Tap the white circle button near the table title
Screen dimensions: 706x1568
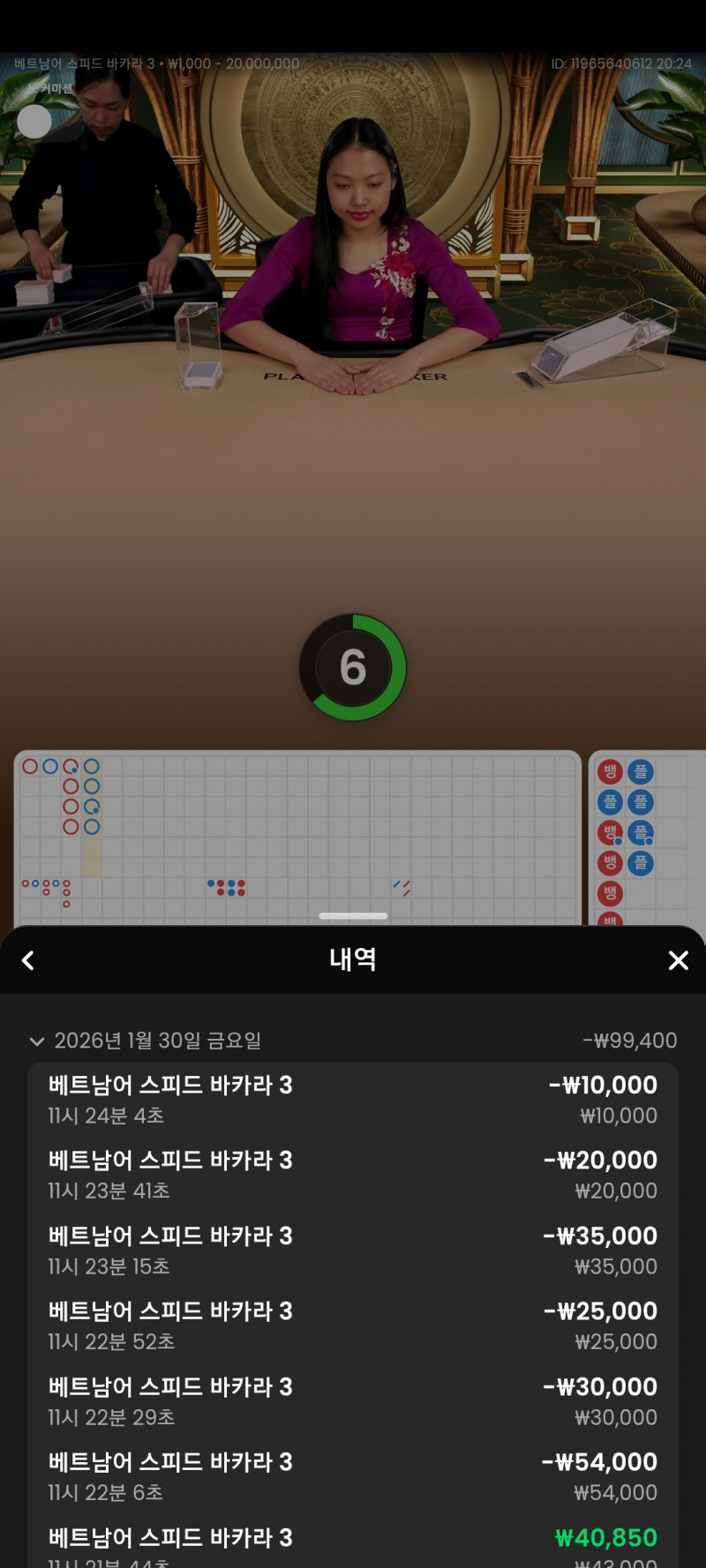click(34, 122)
